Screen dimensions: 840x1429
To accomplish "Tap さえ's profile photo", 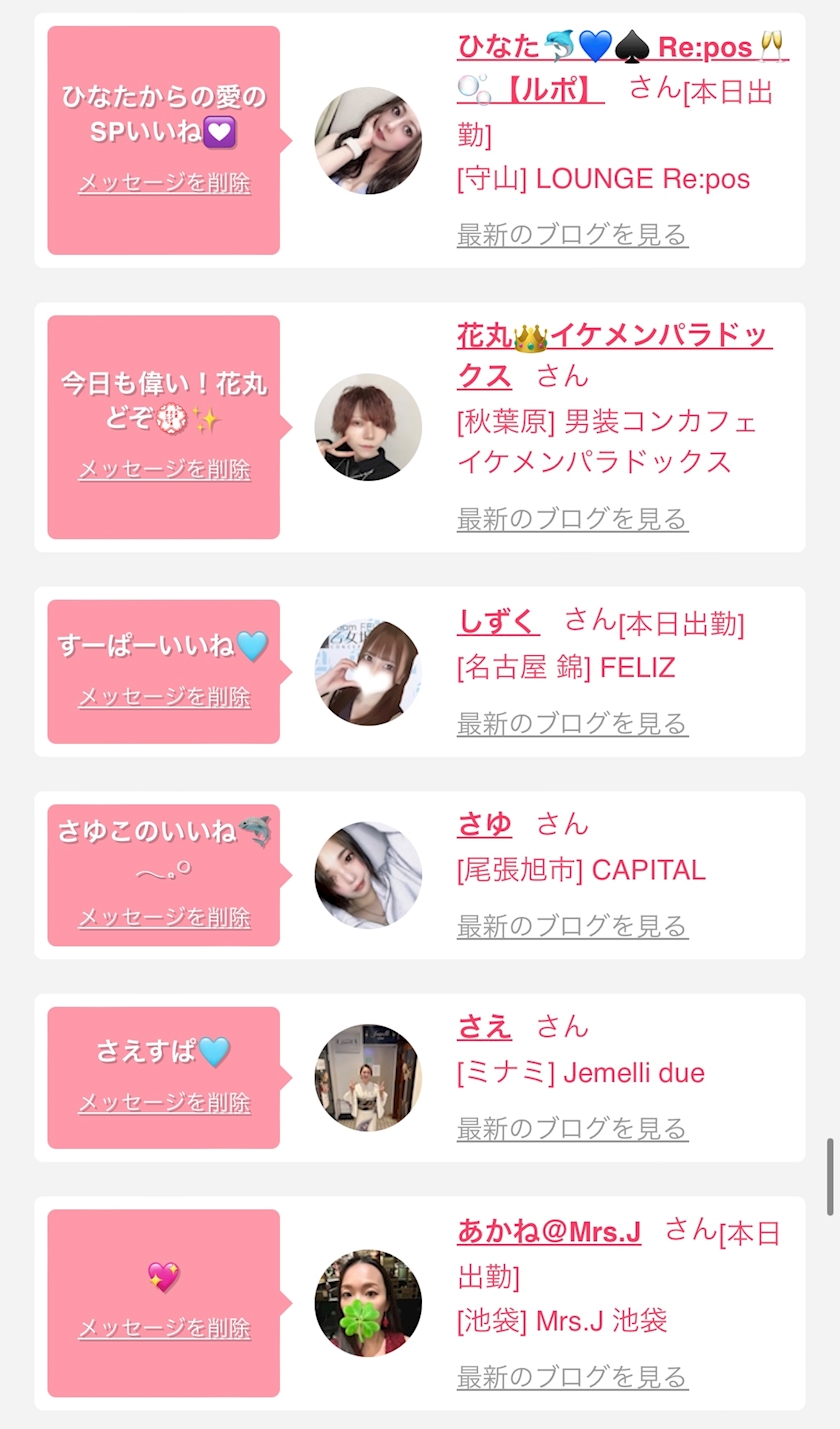I will (368, 1077).
